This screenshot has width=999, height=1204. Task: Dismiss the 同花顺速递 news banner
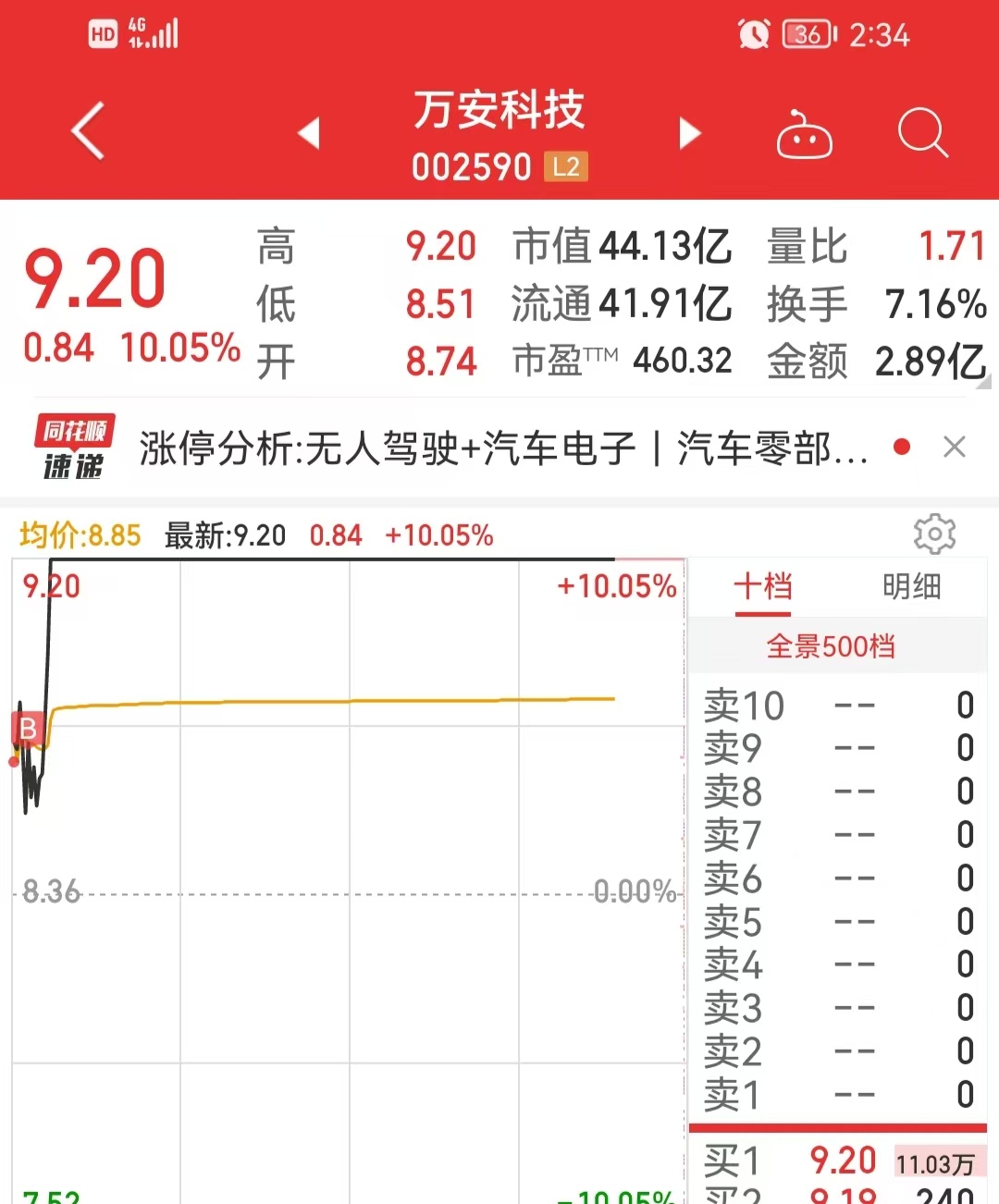click(954, 448)
